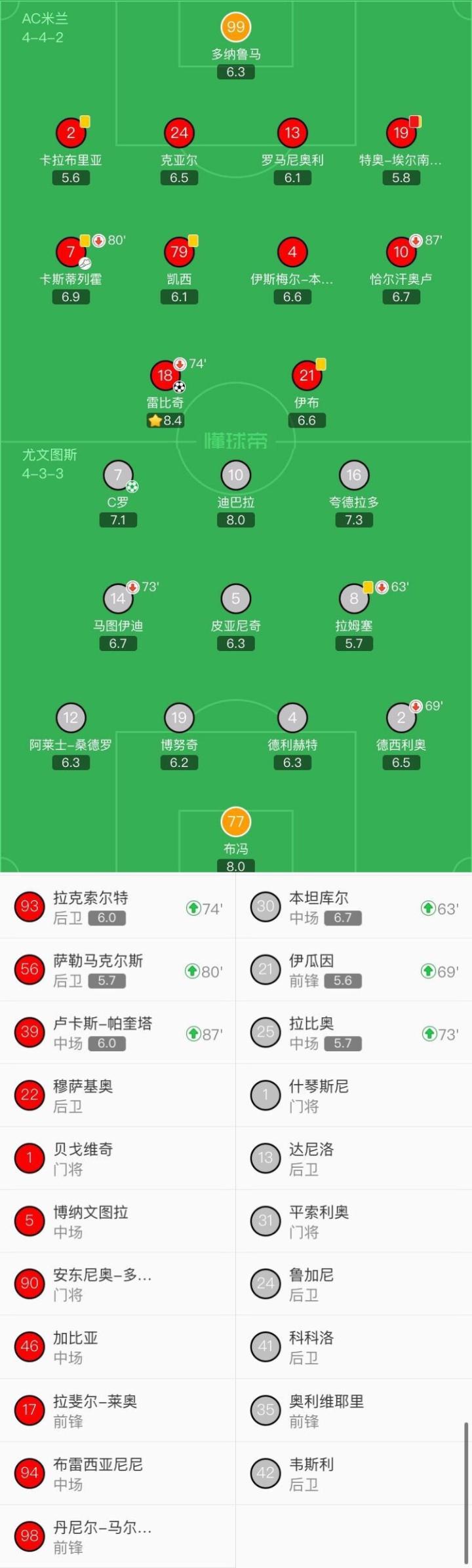
Task: View bench player 博纳文图拉
Action: 118,1222
